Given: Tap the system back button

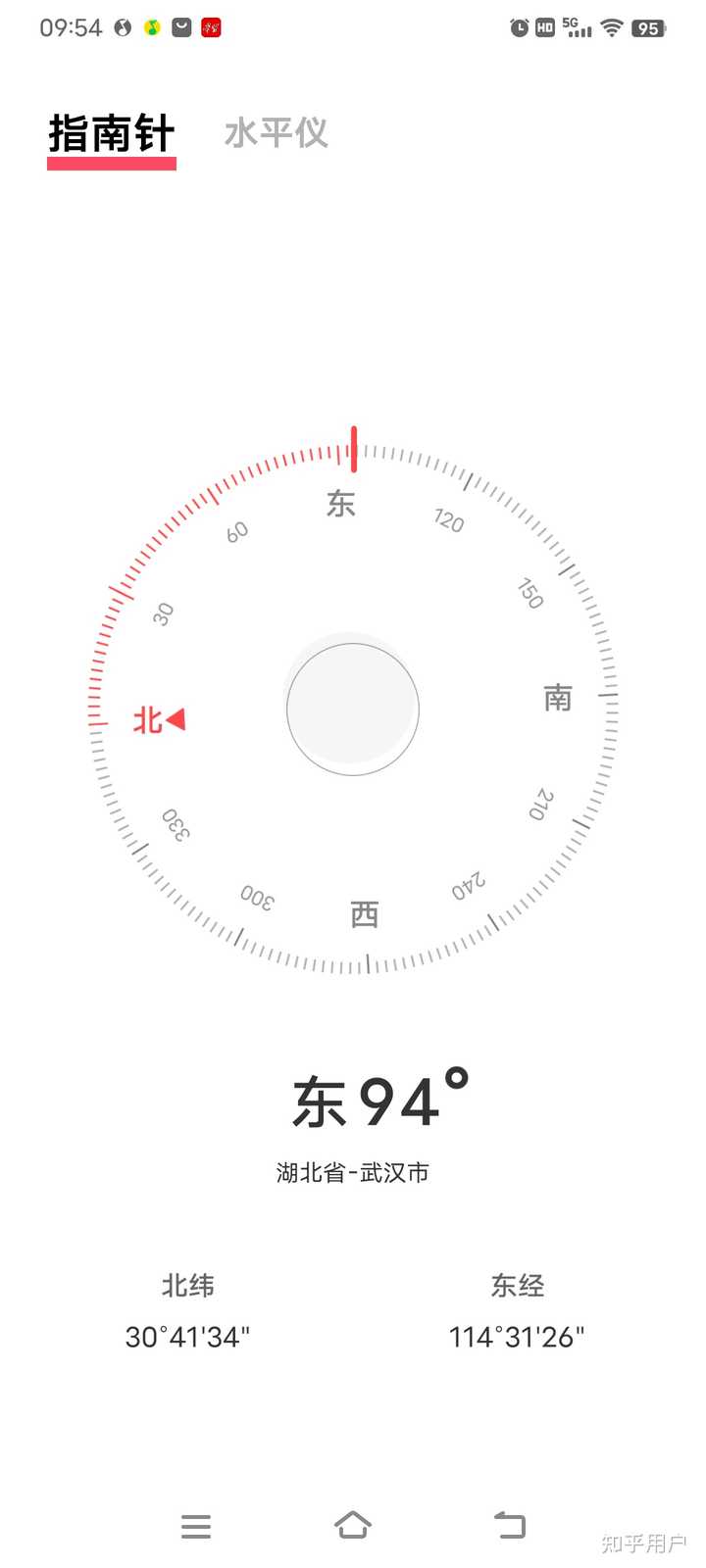Looking at the screenshot, I should pyautogui.click(x=510, y=1525).
